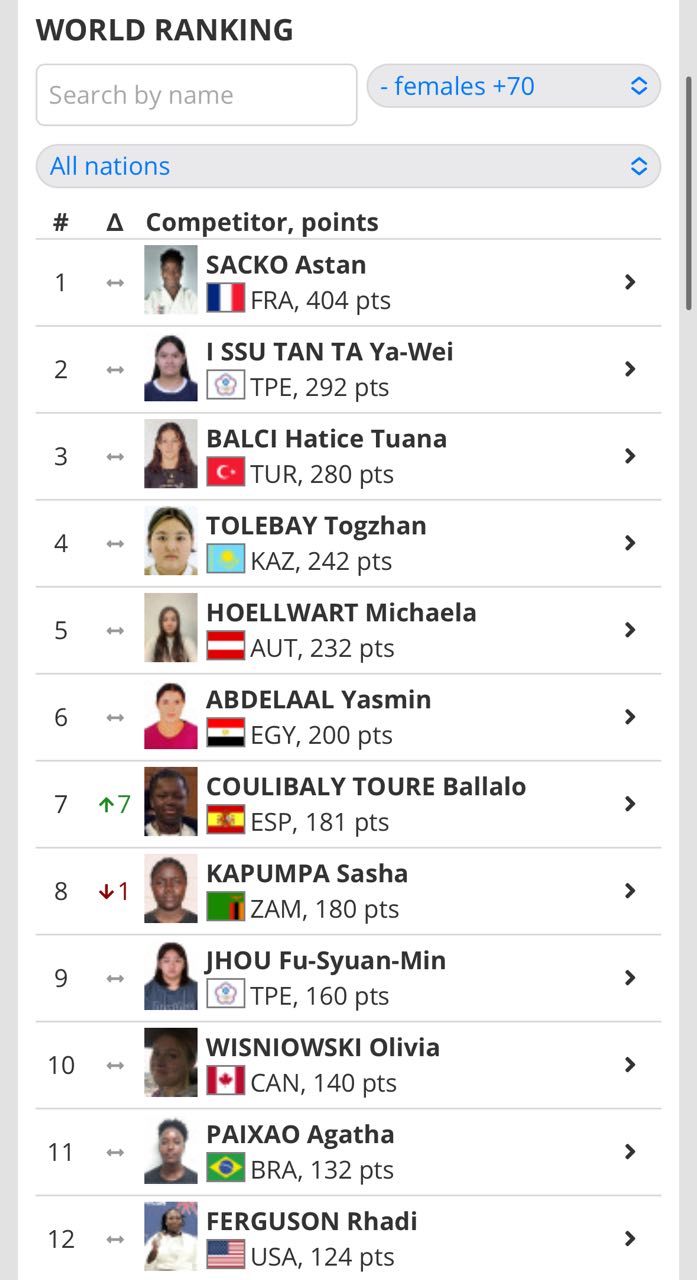View I SSU TAN TA Ya-Wei's profile
The height and width of the screenshot is (1280, 697).
(x=348, y=369)
